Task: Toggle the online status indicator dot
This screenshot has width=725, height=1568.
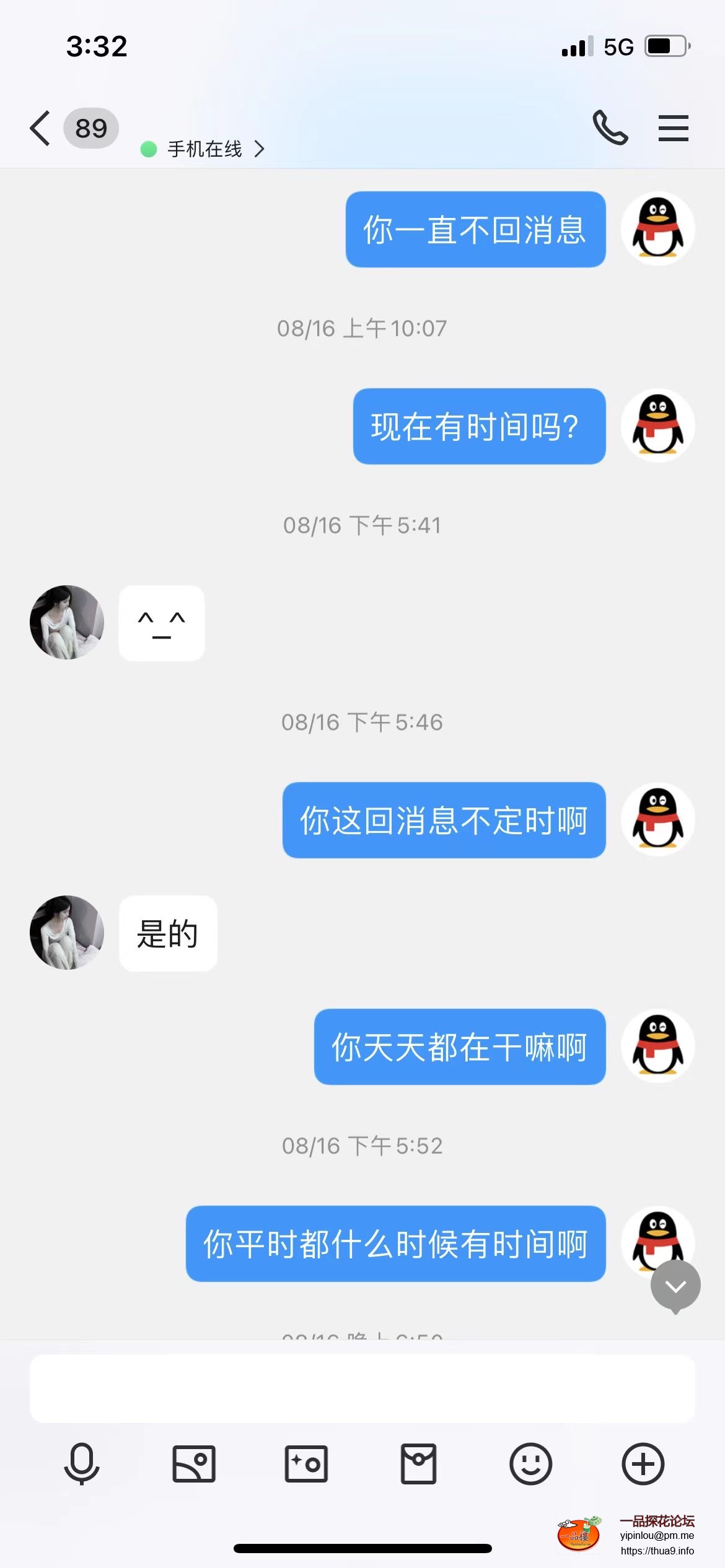Action: coord(147,149)
